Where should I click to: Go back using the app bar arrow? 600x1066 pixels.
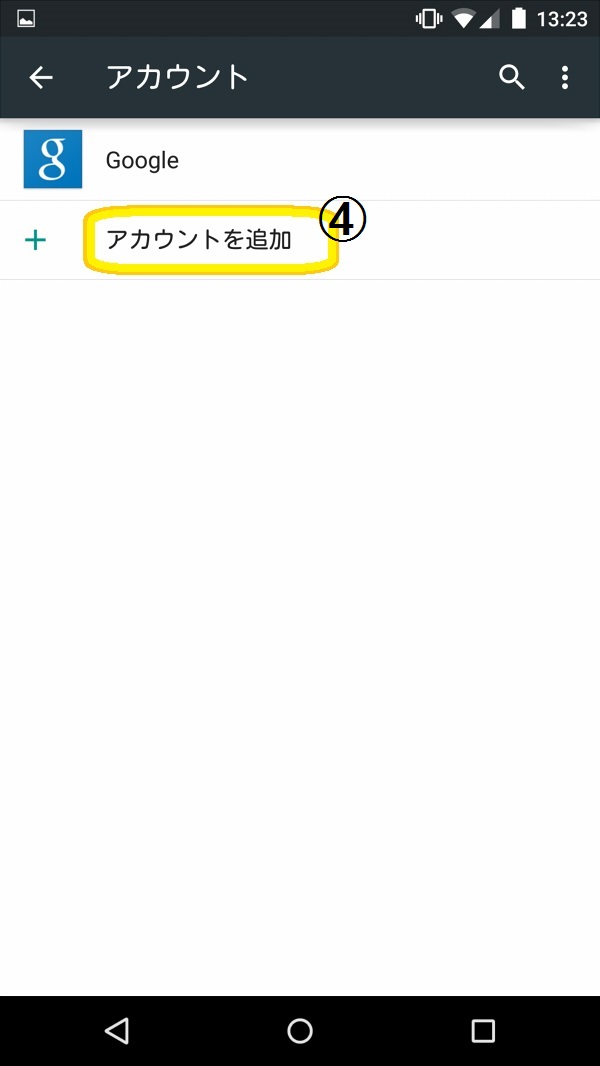click(x=41, y=77)
